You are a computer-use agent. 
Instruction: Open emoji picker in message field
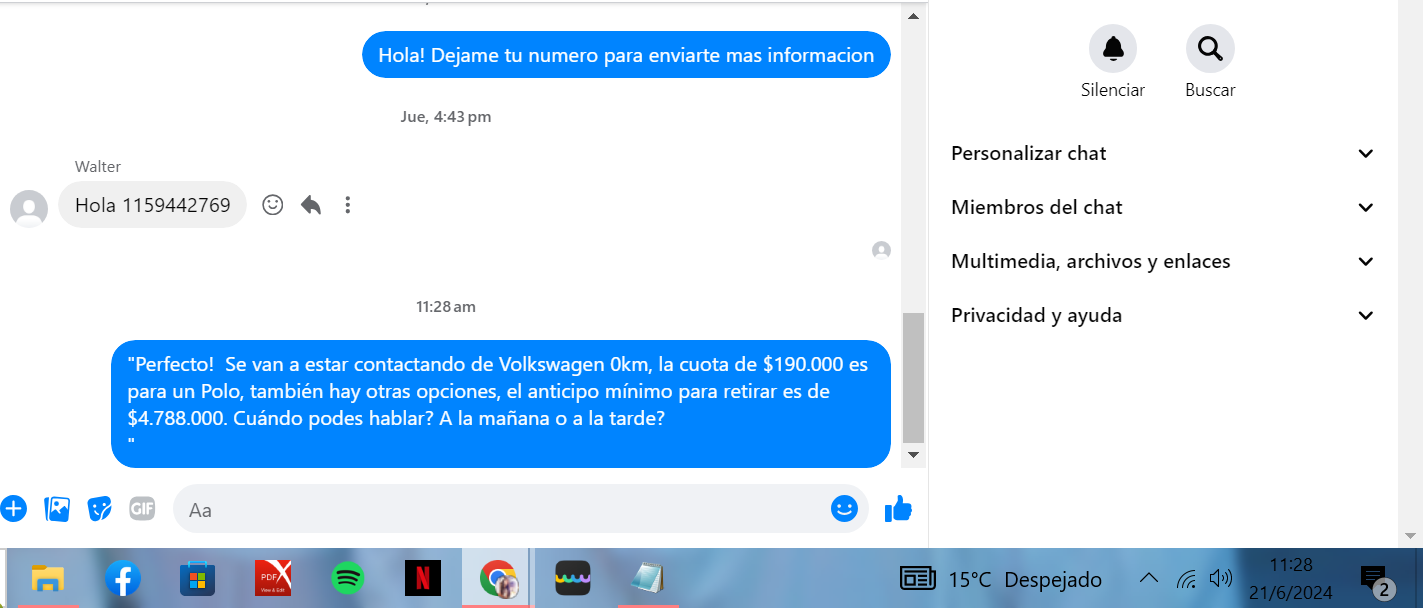pos(844,509)
